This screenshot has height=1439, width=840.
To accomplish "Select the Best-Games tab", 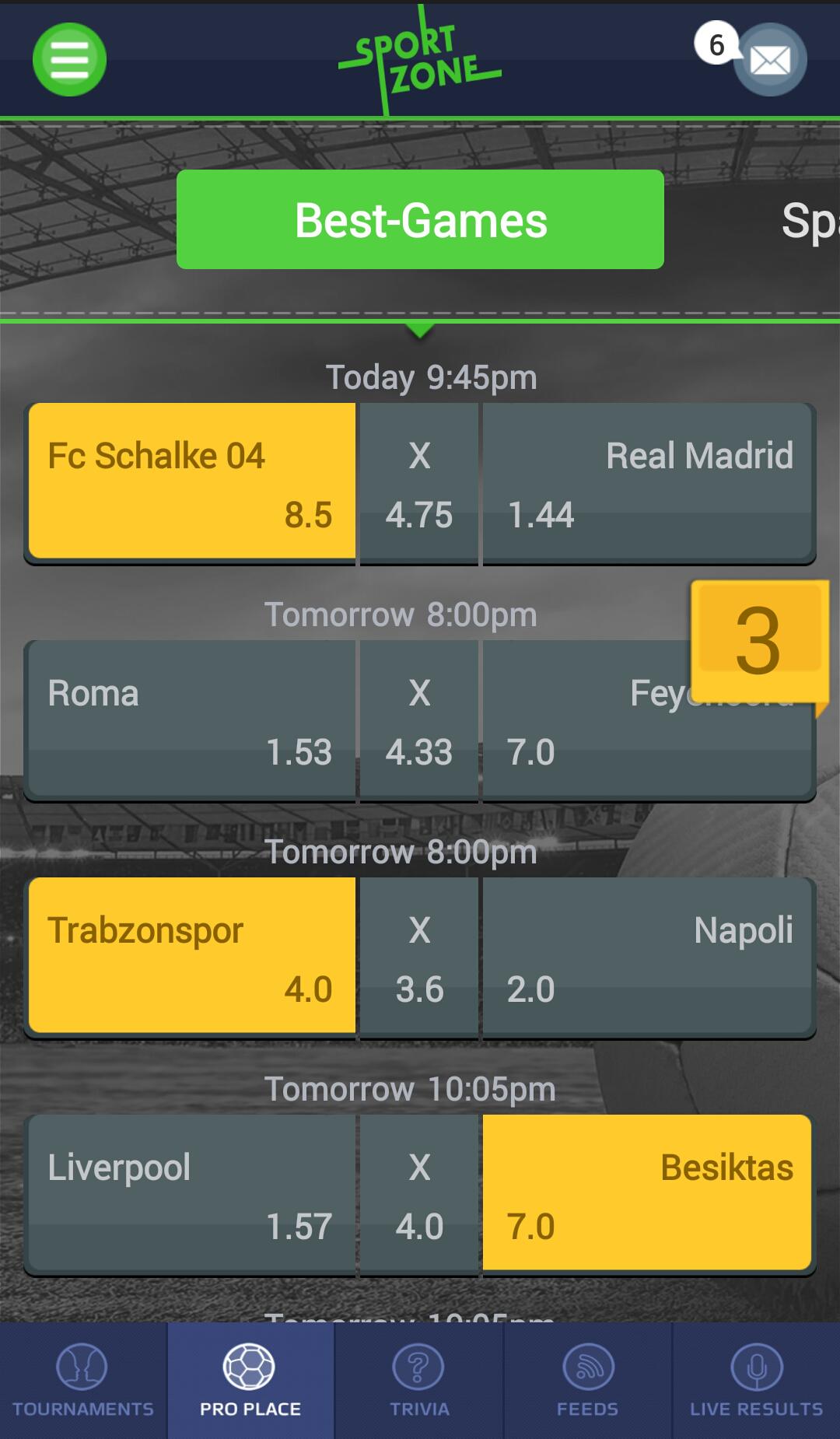I will [420, 219].
